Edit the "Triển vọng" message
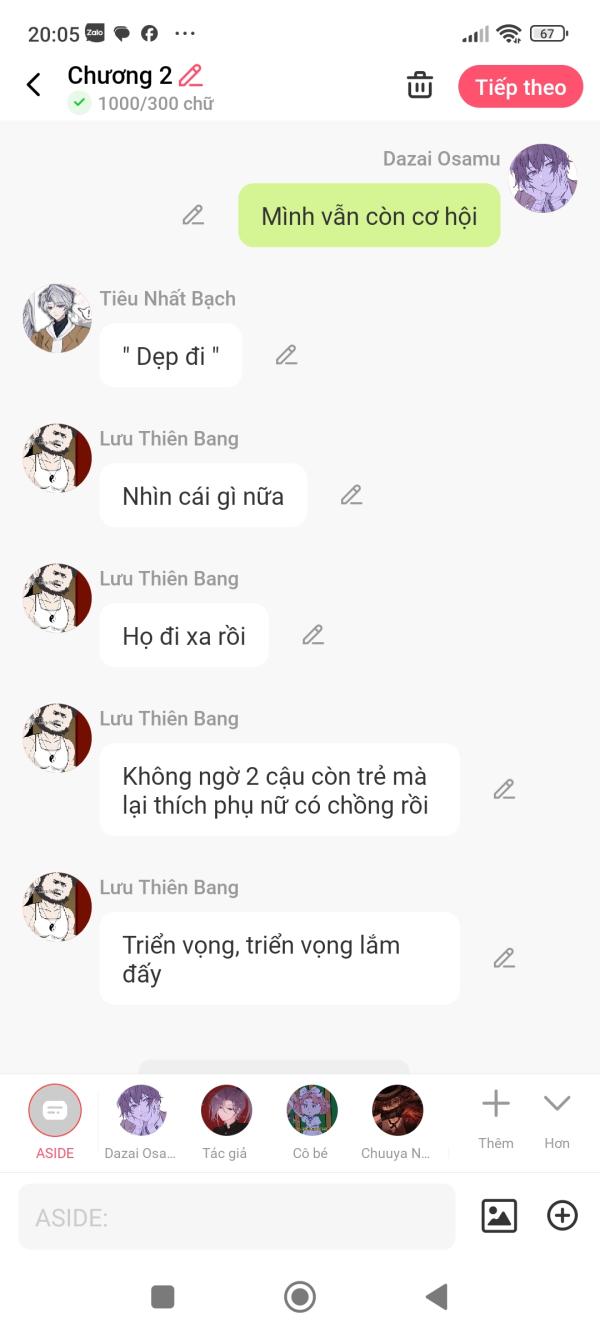The width and height of the screenshot is (600, 1333). click(x=504, y=958)
